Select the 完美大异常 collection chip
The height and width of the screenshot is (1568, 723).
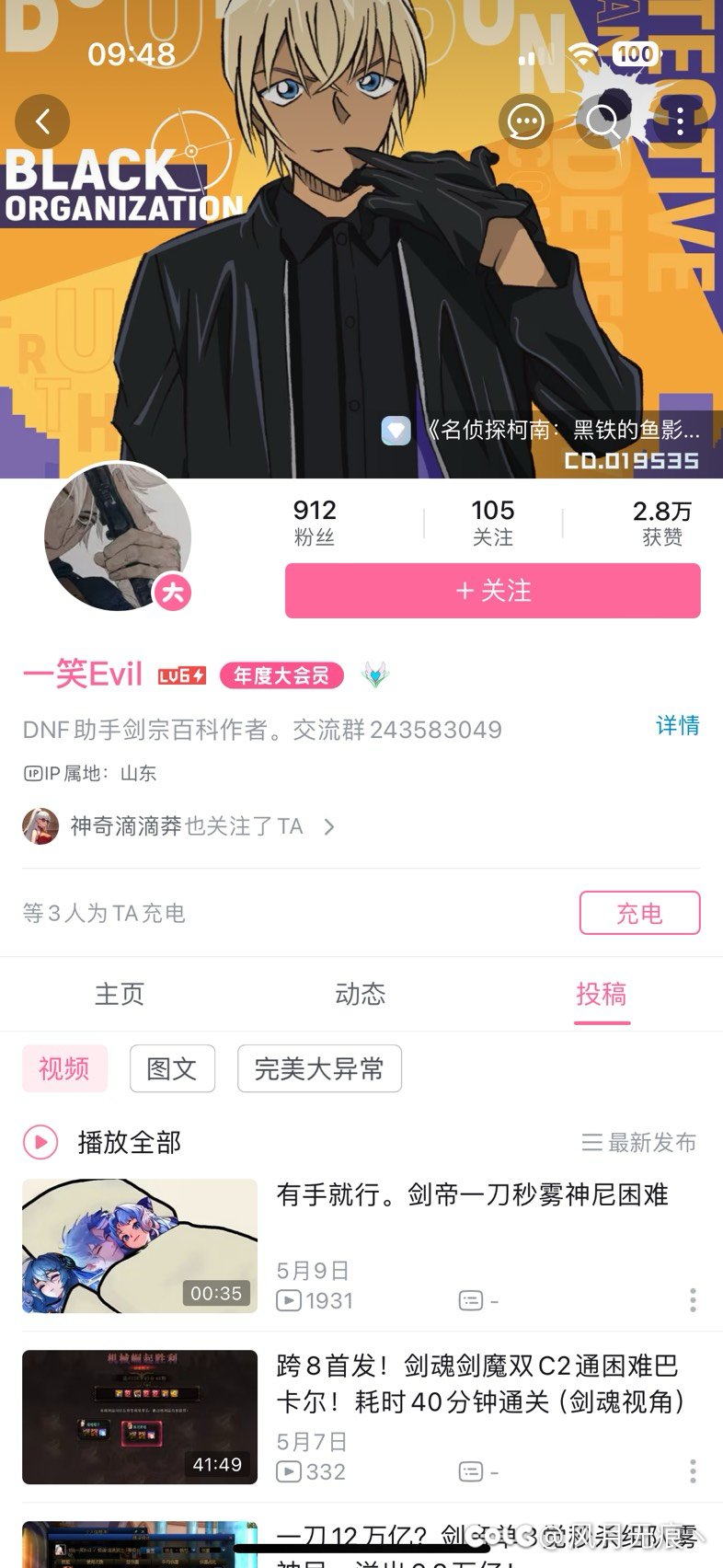coord(319,1068)
